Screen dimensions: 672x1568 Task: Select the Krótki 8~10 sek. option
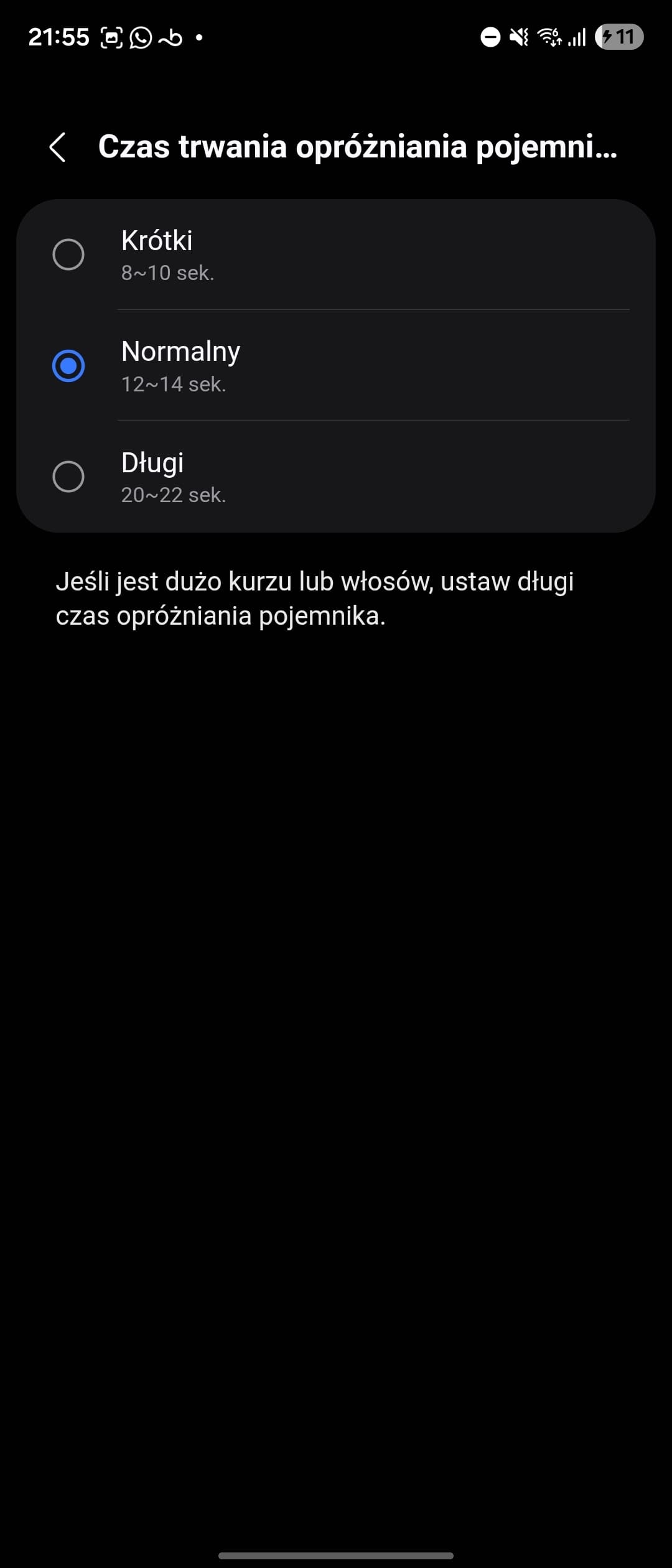click(x=68, y=254)
